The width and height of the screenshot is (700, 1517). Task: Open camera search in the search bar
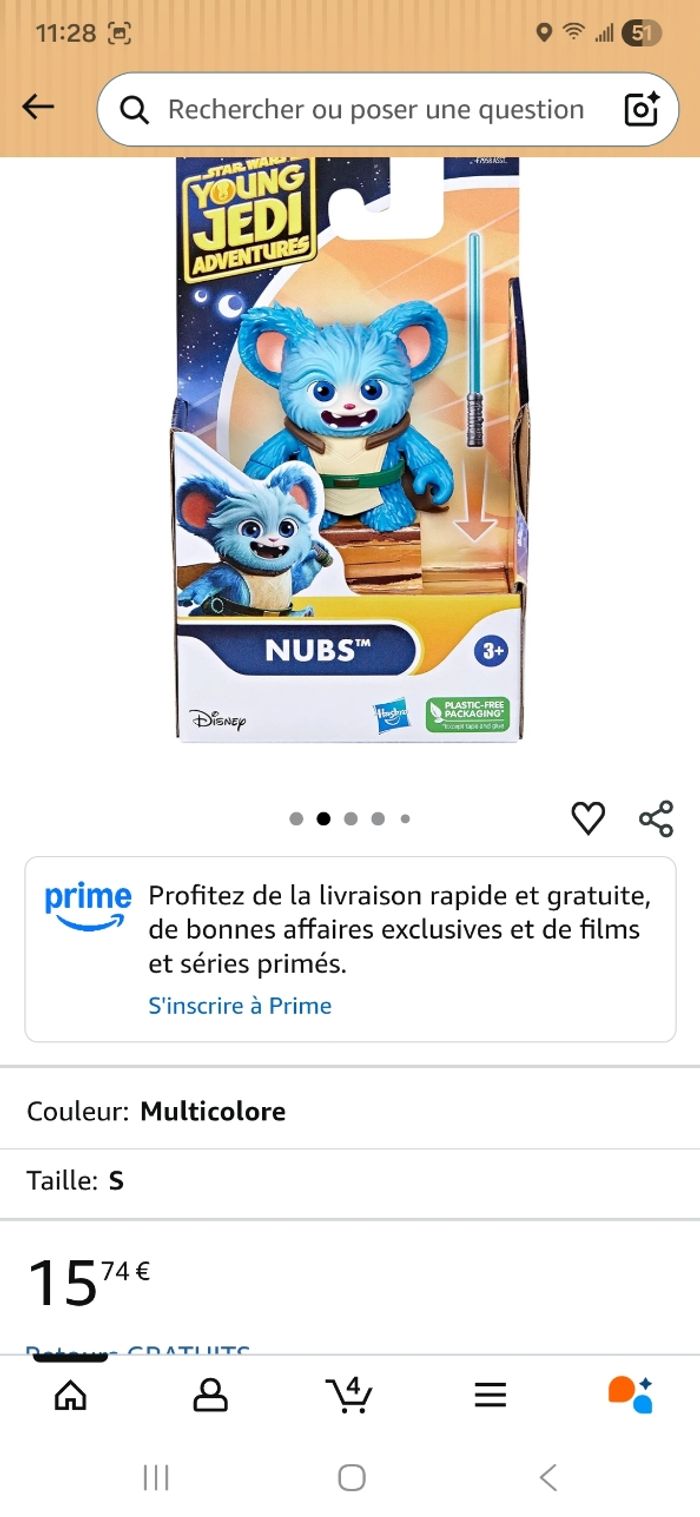coord(641,110)
